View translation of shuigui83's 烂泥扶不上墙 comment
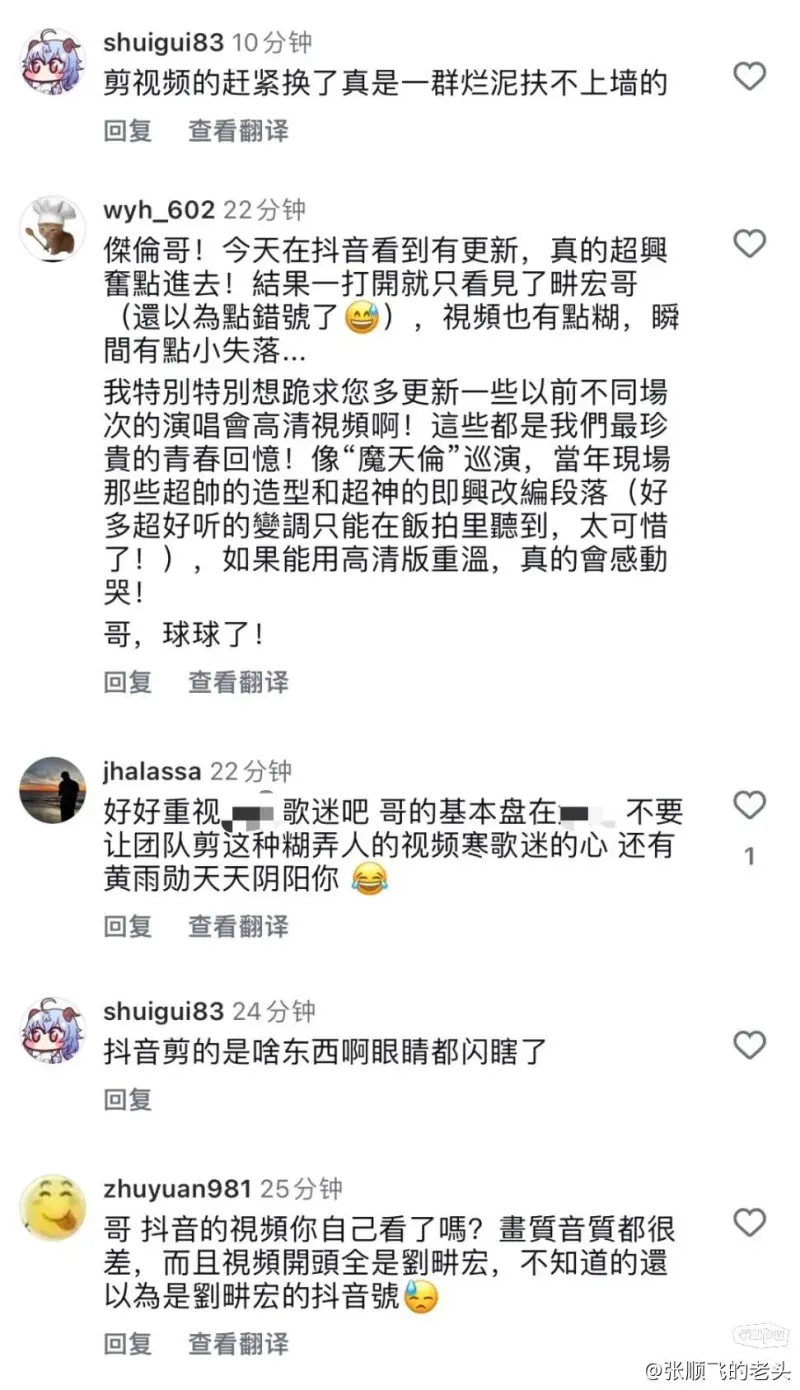800x1390 pixels. pyautogui.click(x=238, y=130)
